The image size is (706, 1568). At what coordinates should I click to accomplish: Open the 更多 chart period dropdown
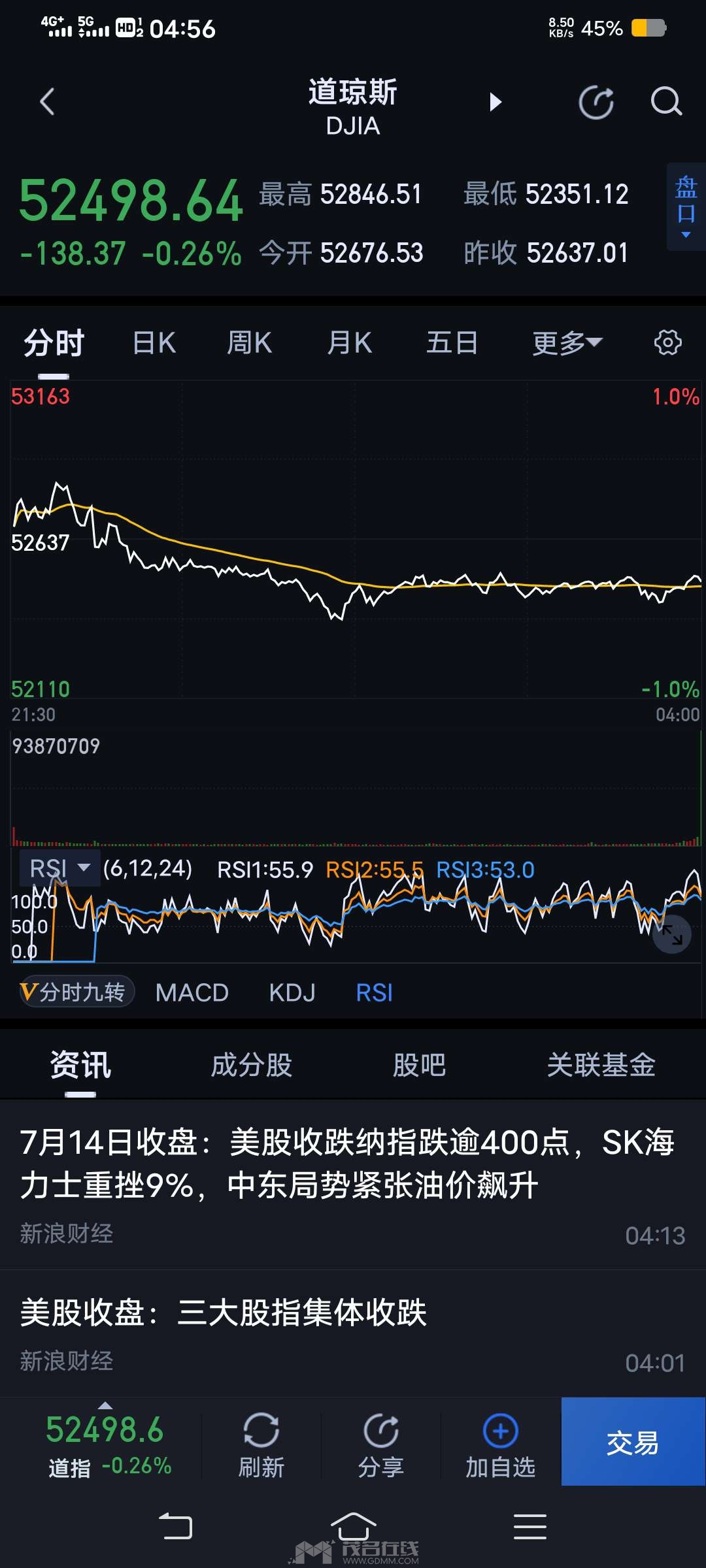[x=567, y=343]
